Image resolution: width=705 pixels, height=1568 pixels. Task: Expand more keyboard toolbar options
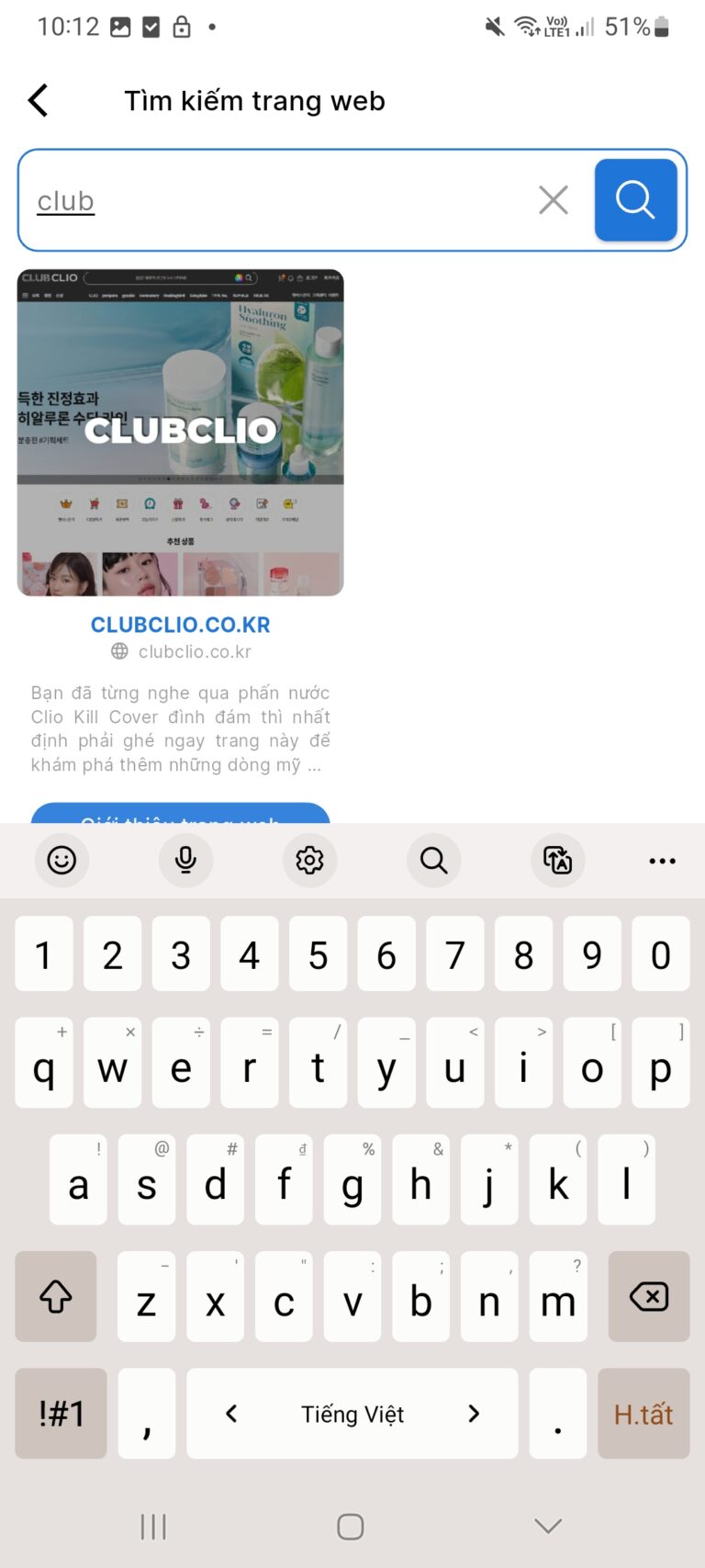[662, 861]
